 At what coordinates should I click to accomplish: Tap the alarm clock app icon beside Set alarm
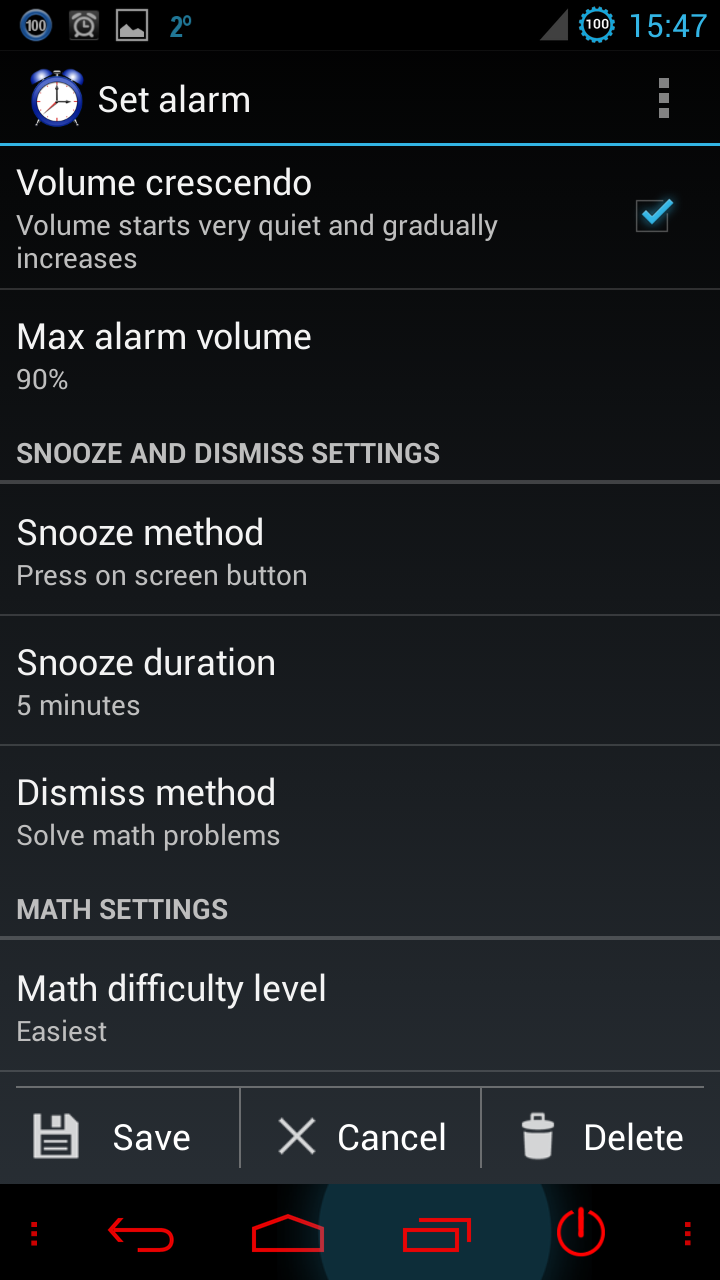(x=56, y=97)
